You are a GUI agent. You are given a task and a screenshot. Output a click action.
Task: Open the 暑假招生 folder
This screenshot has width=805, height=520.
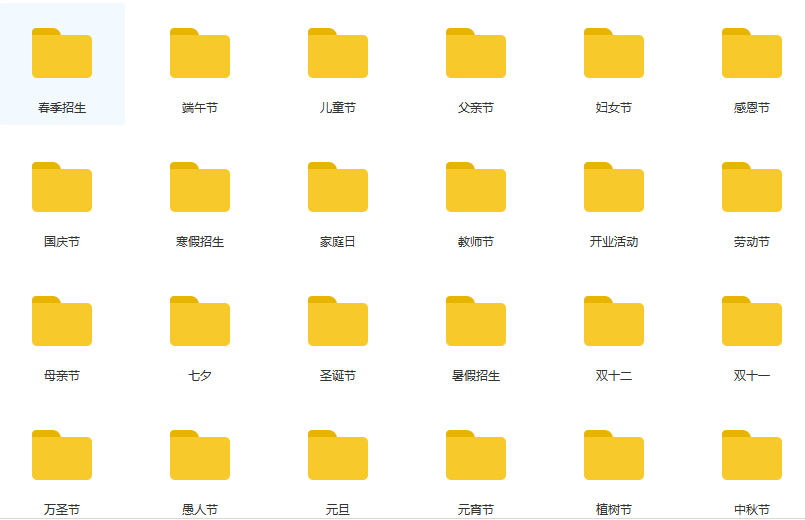476,322
